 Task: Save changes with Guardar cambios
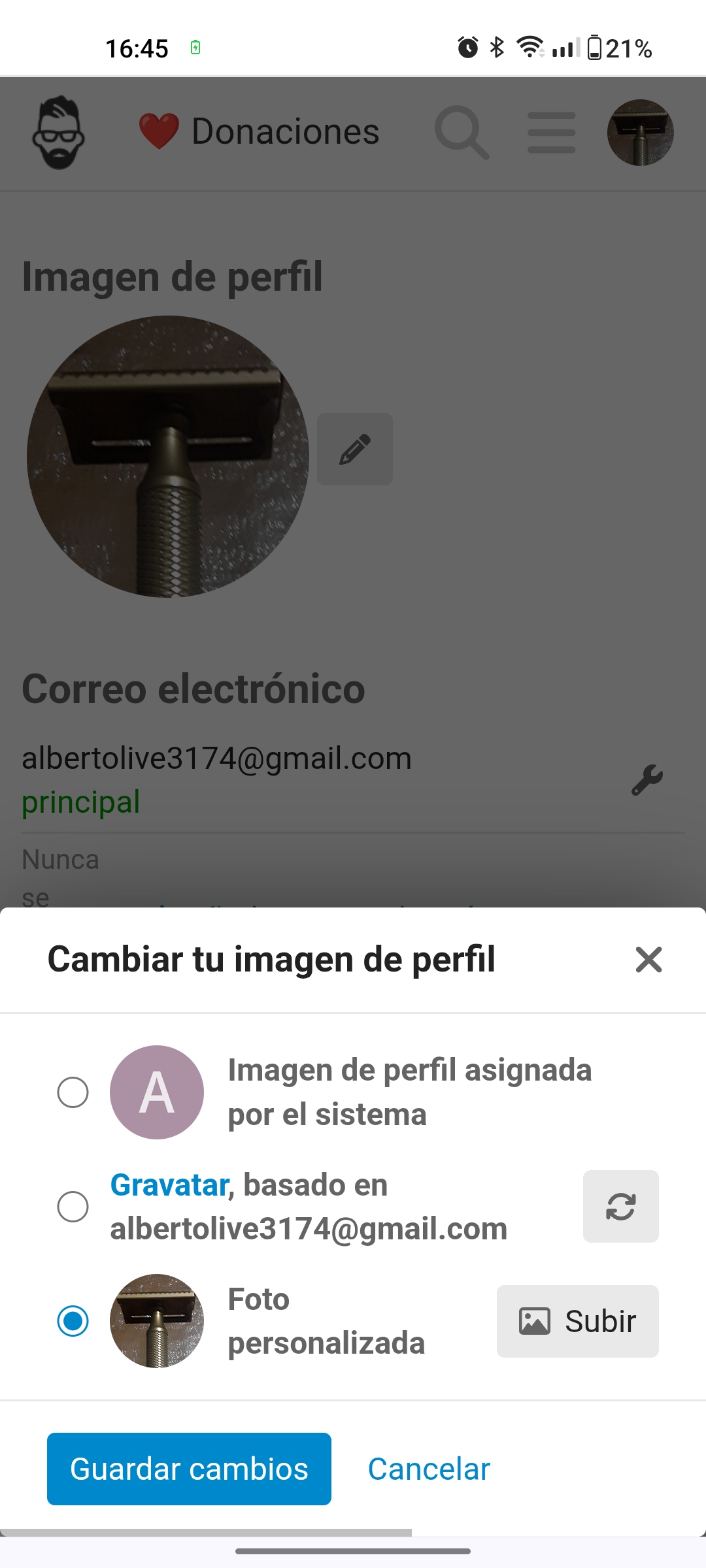(189, 1469)
